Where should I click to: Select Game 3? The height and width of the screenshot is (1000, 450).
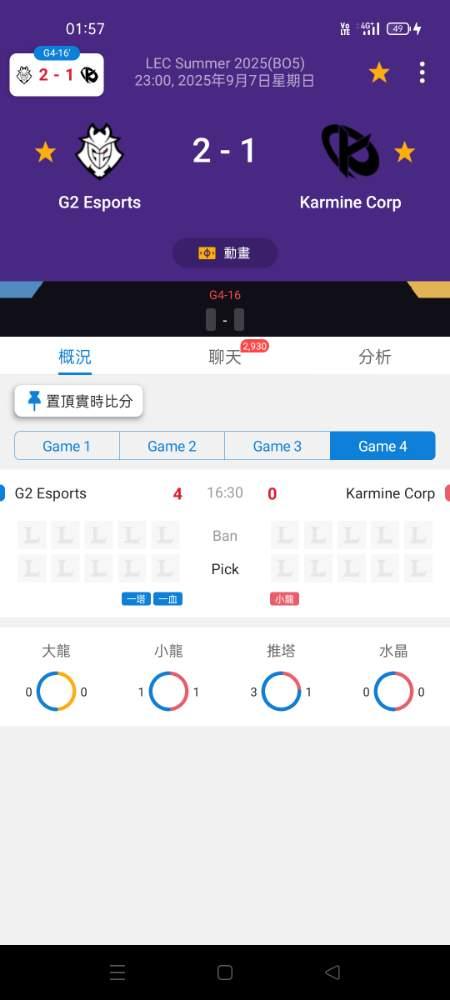tap(277, 446)
